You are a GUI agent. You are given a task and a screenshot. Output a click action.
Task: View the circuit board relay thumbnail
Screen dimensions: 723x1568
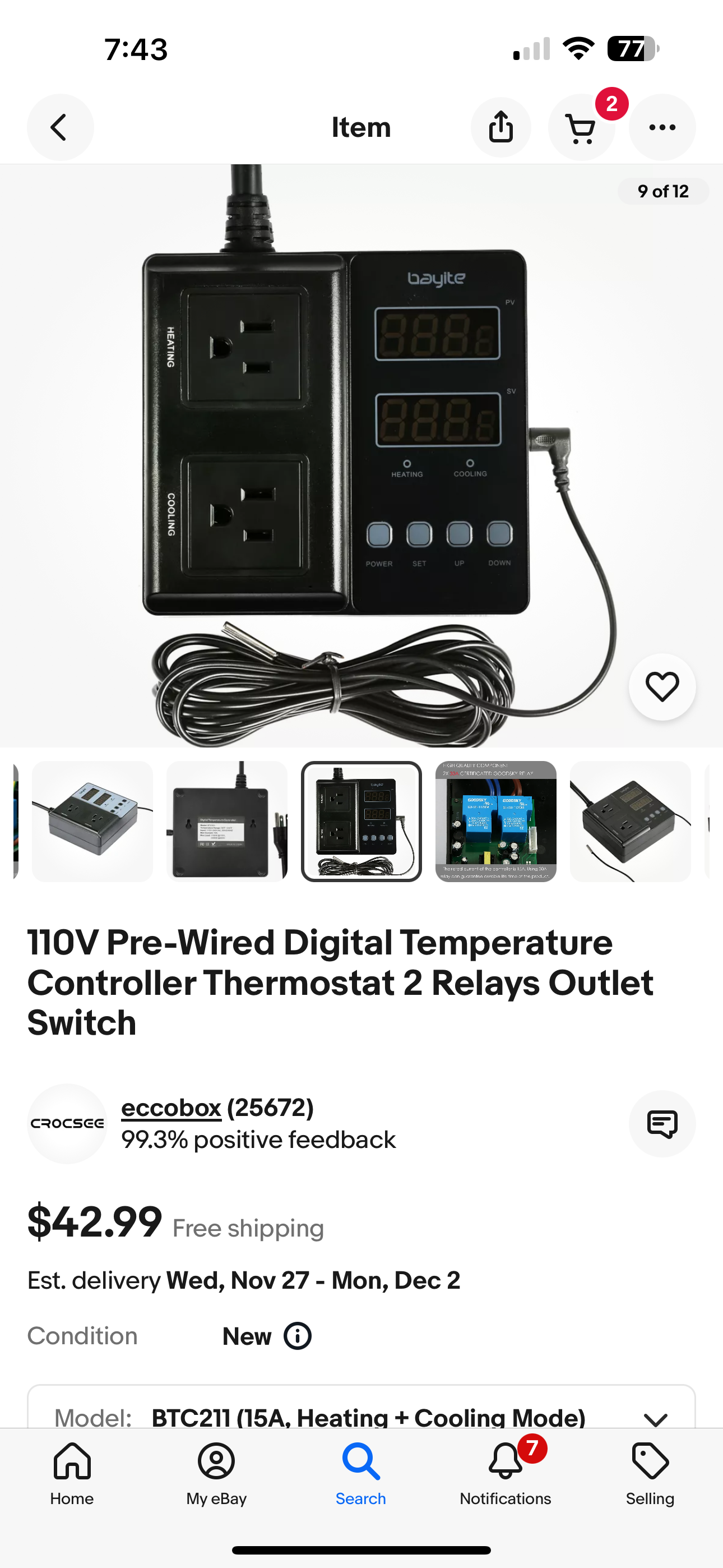pyautogui.click(x=496, y=821)
